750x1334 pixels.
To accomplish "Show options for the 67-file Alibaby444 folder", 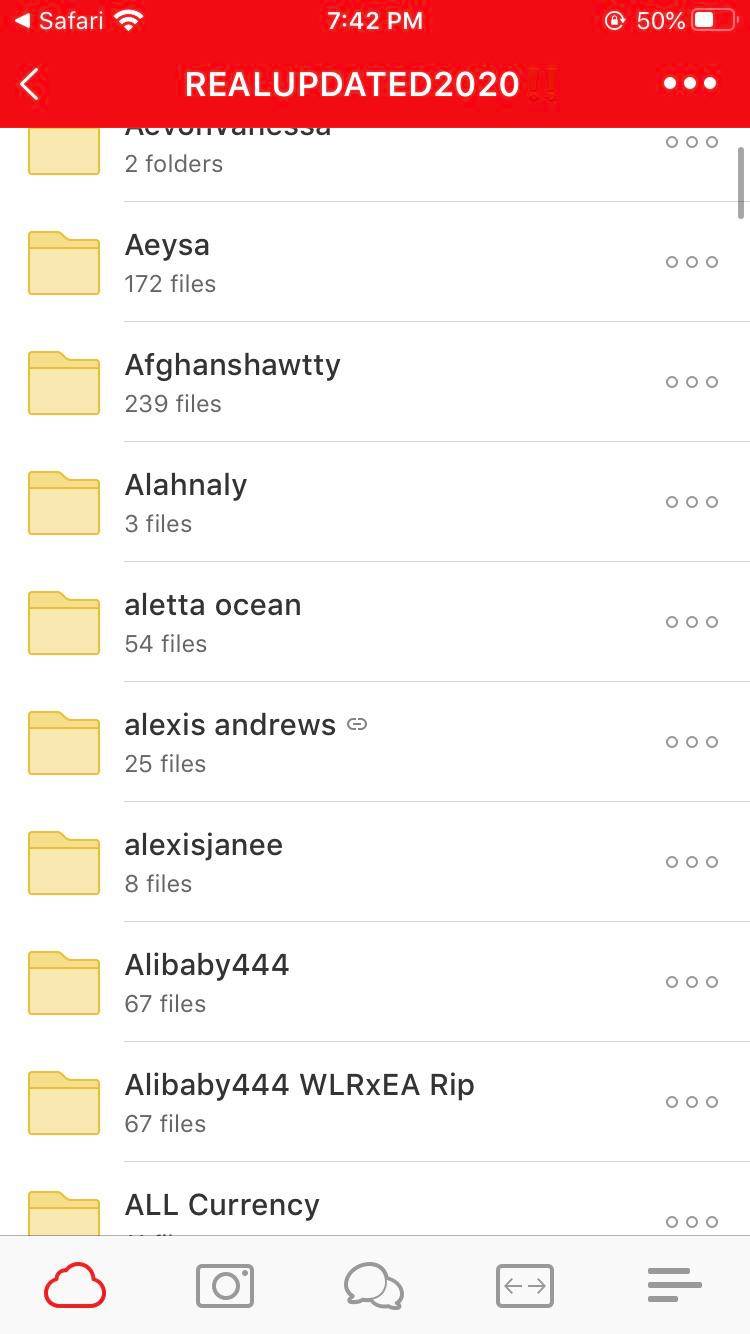I will pos(692,982).
